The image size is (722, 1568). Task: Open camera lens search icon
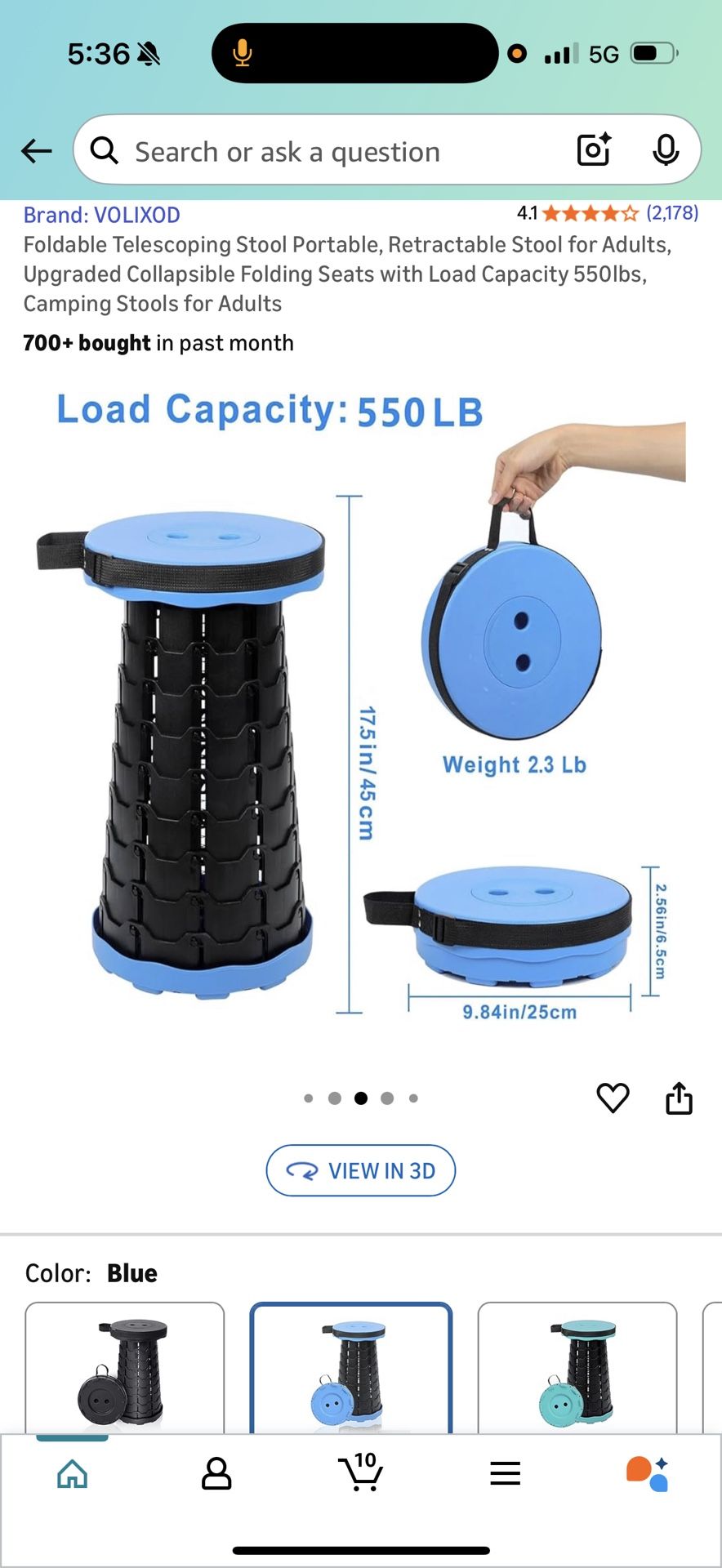[x=594, y=150]
